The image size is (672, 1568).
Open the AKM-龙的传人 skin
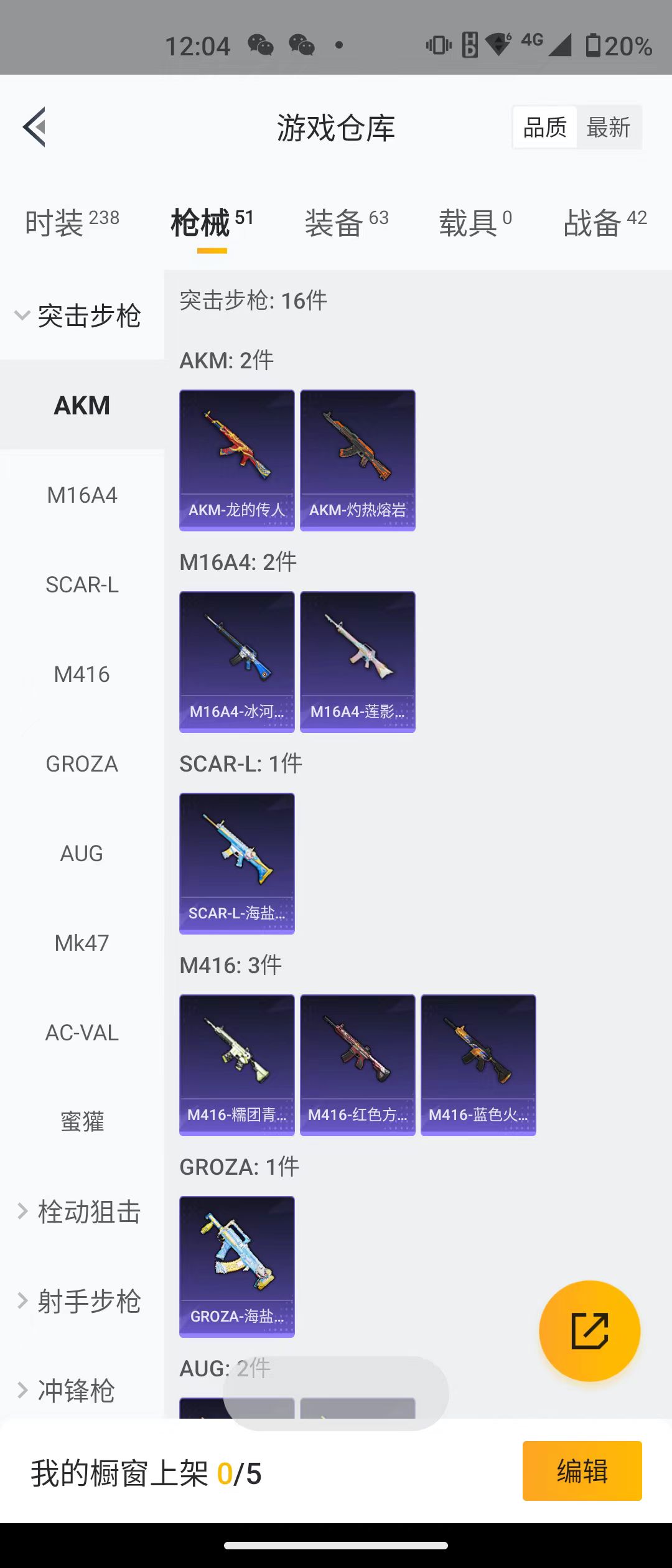coord(236,460)
